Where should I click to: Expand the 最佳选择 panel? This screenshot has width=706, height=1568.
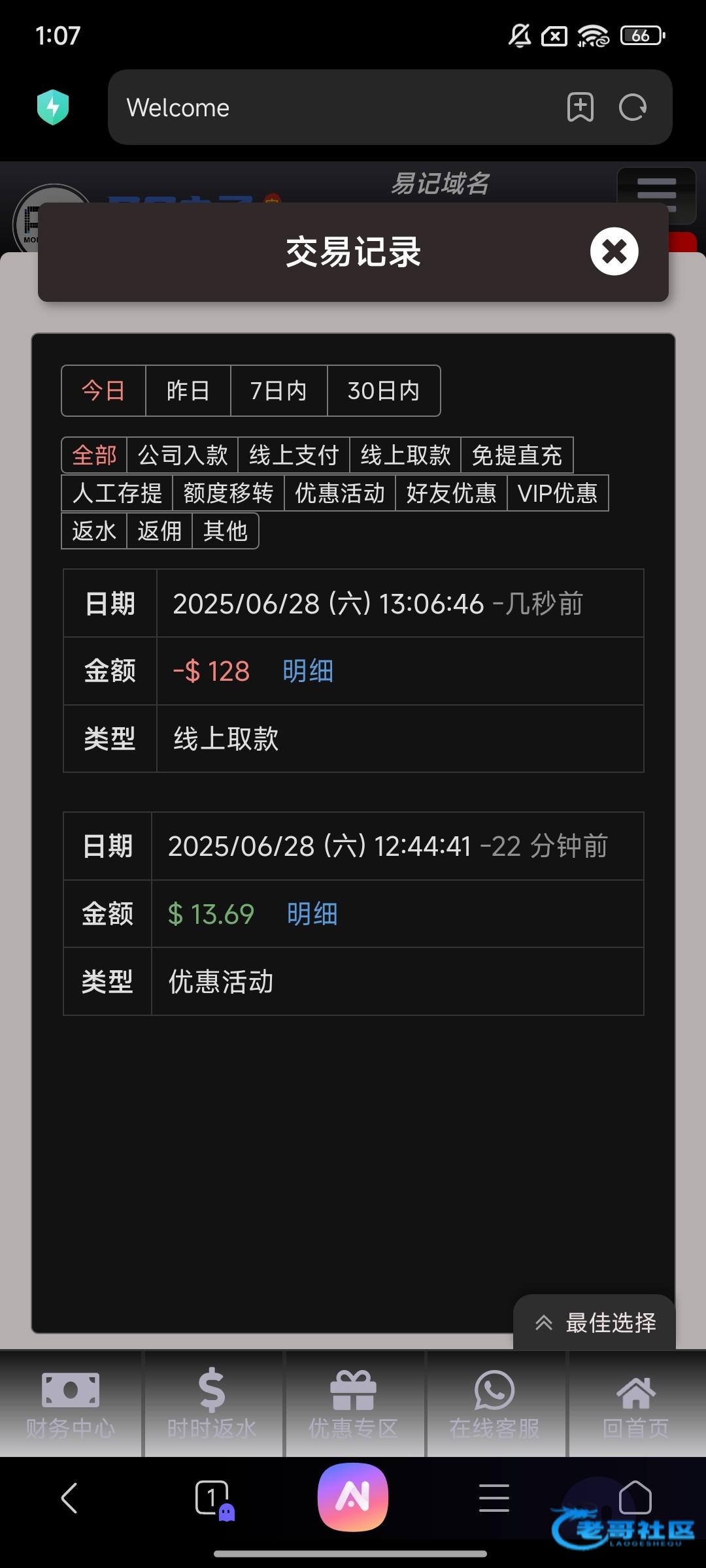click(594, 1322)
